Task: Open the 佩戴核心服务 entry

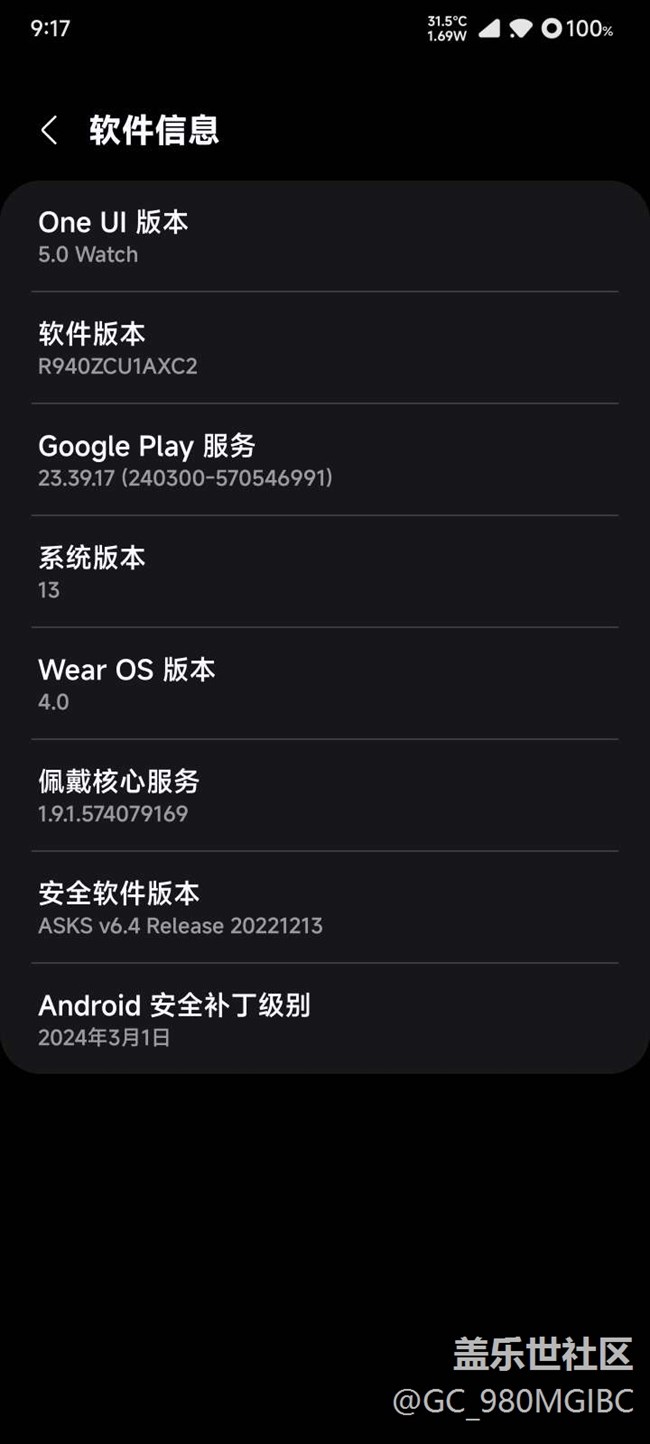Action: coord(324,796)
